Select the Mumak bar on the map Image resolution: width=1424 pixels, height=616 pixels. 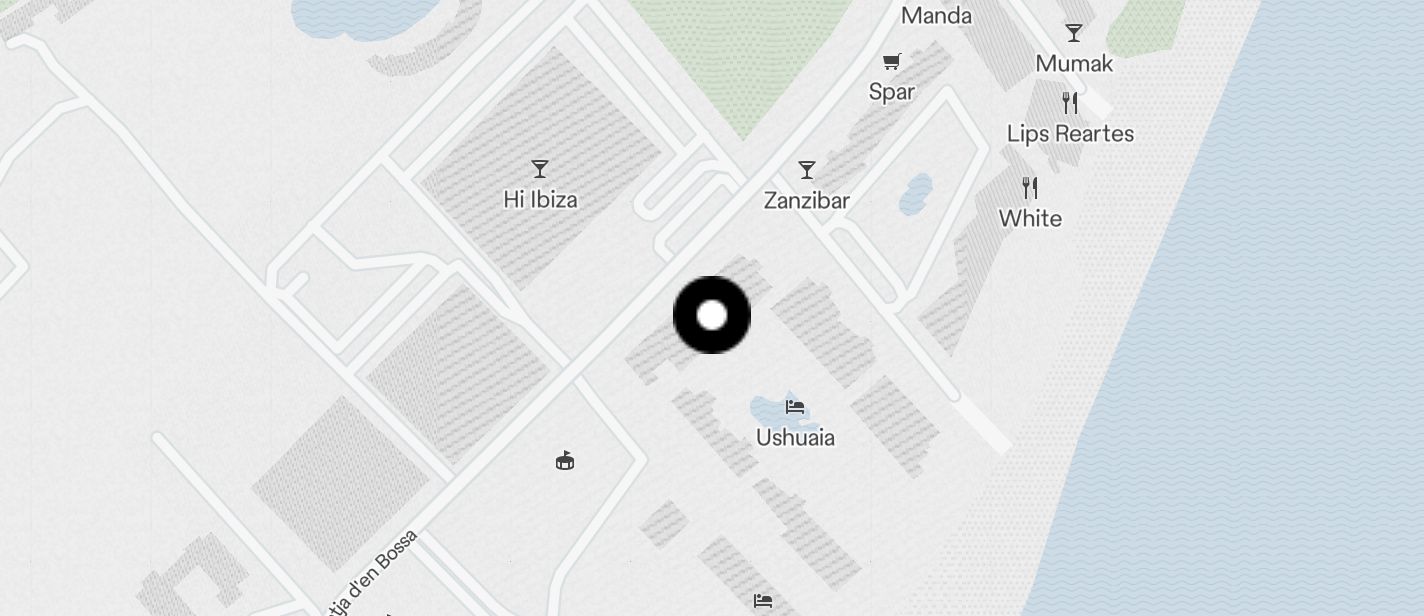(x=1074, y=35)
